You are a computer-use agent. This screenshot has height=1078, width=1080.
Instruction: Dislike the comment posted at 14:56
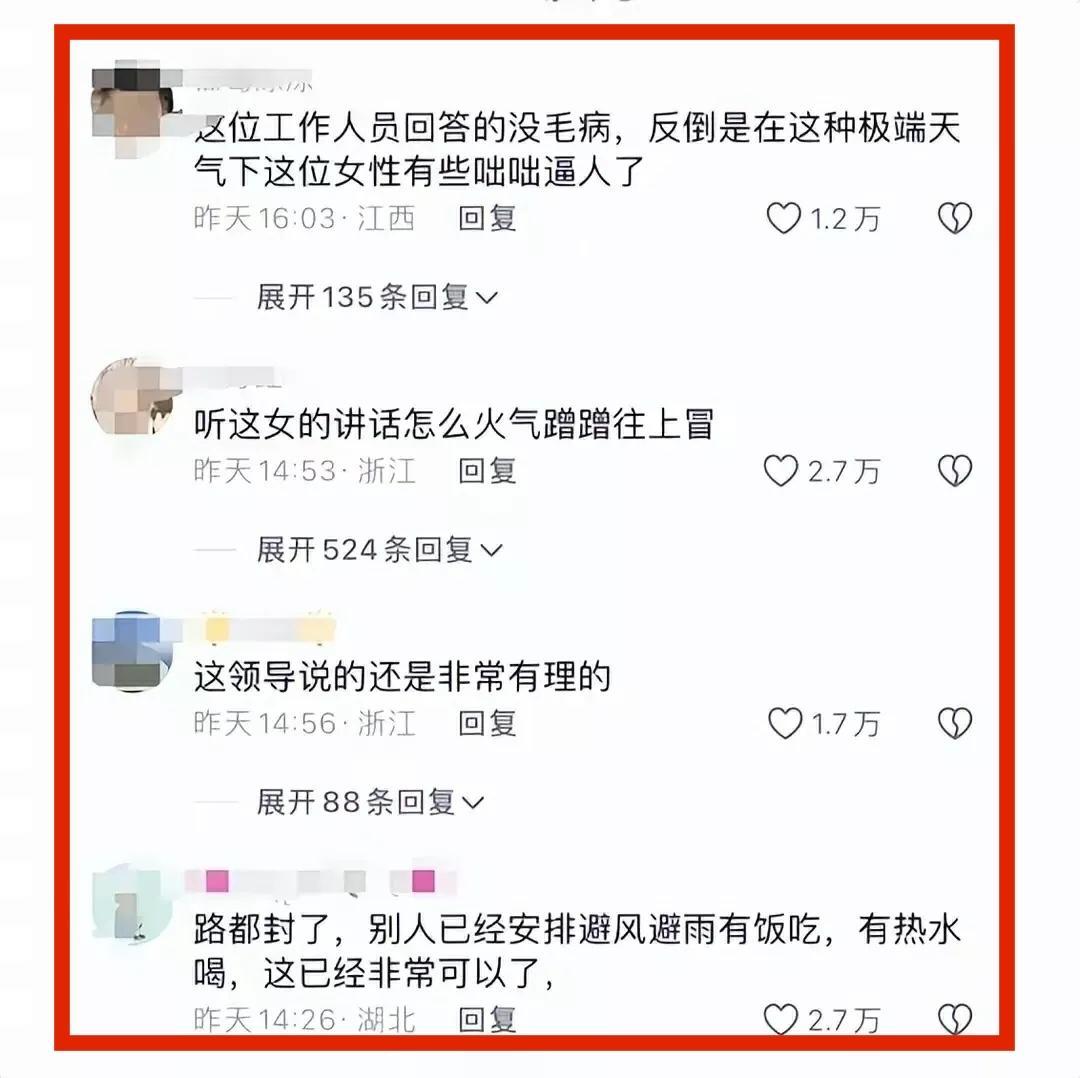click(x=955, y=723)
